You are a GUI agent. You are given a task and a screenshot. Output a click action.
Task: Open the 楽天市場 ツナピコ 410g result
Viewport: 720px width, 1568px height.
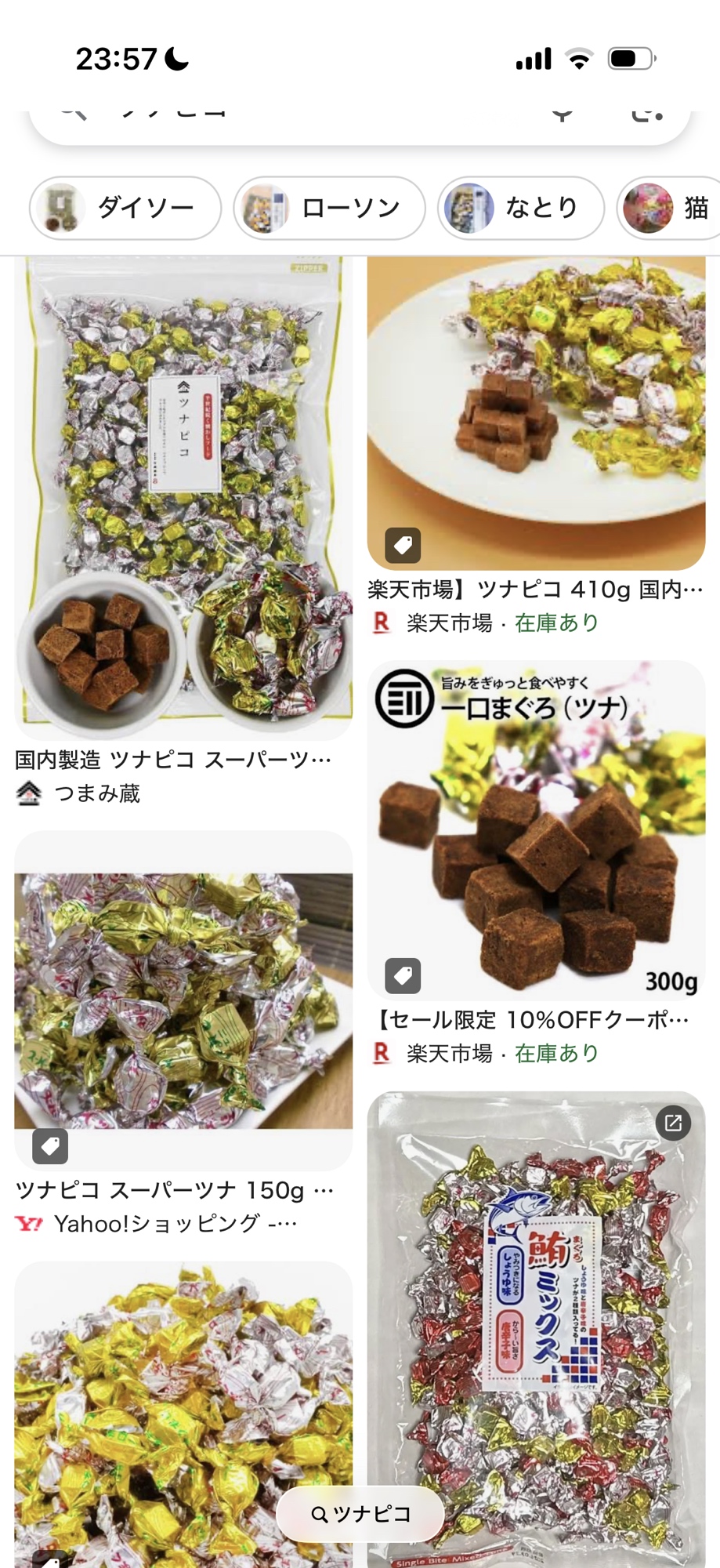click(536, 416)
